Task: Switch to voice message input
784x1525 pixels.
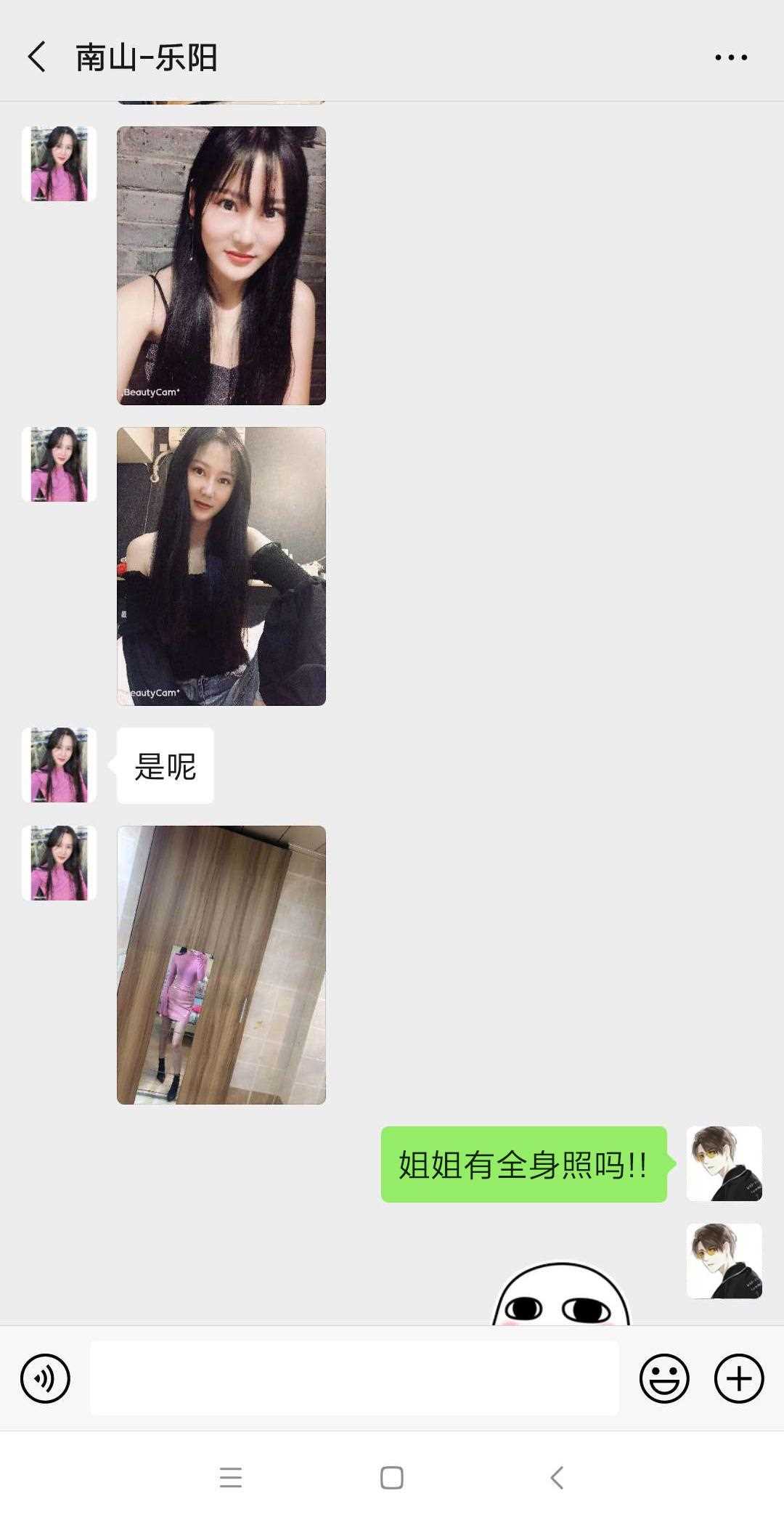Action: [x=45, y=1378]
